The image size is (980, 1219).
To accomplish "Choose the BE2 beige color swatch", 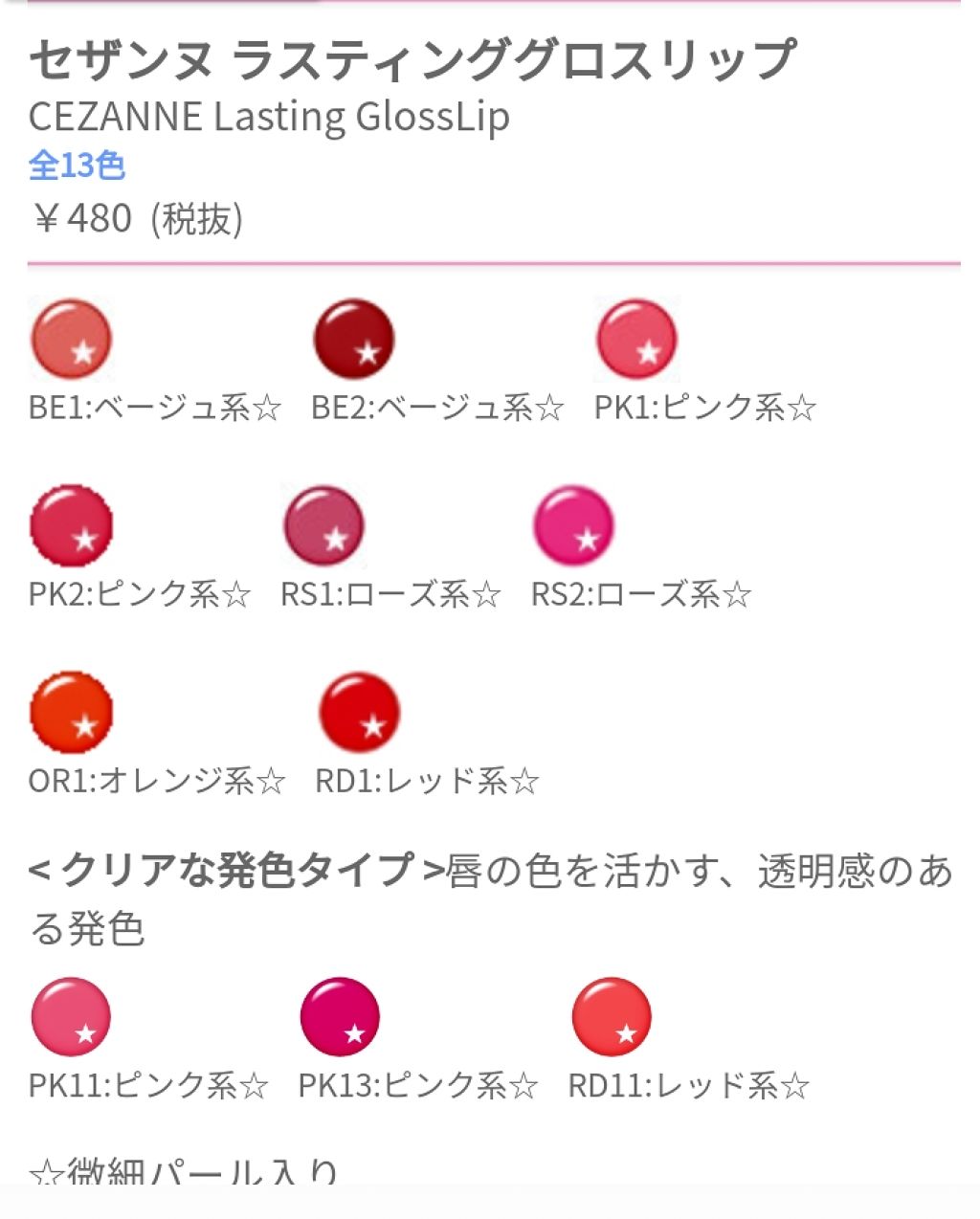I will (354, 340).
